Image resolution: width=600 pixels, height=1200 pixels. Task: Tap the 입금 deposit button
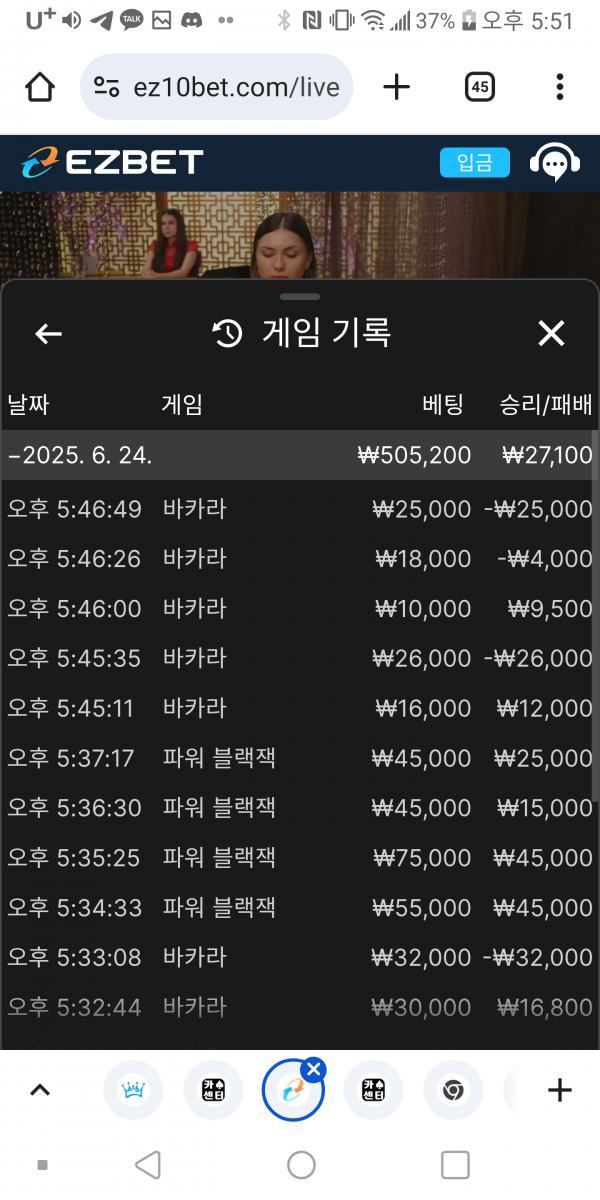(x=474, y=162)
